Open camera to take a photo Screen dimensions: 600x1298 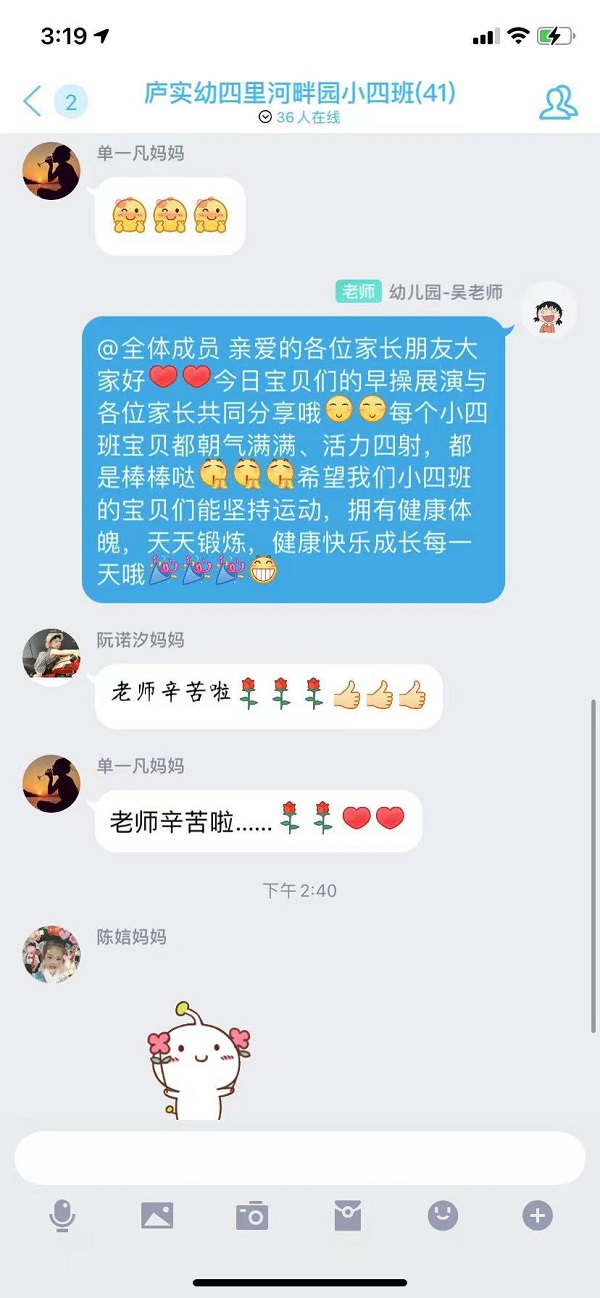[x=252, y=1216]
